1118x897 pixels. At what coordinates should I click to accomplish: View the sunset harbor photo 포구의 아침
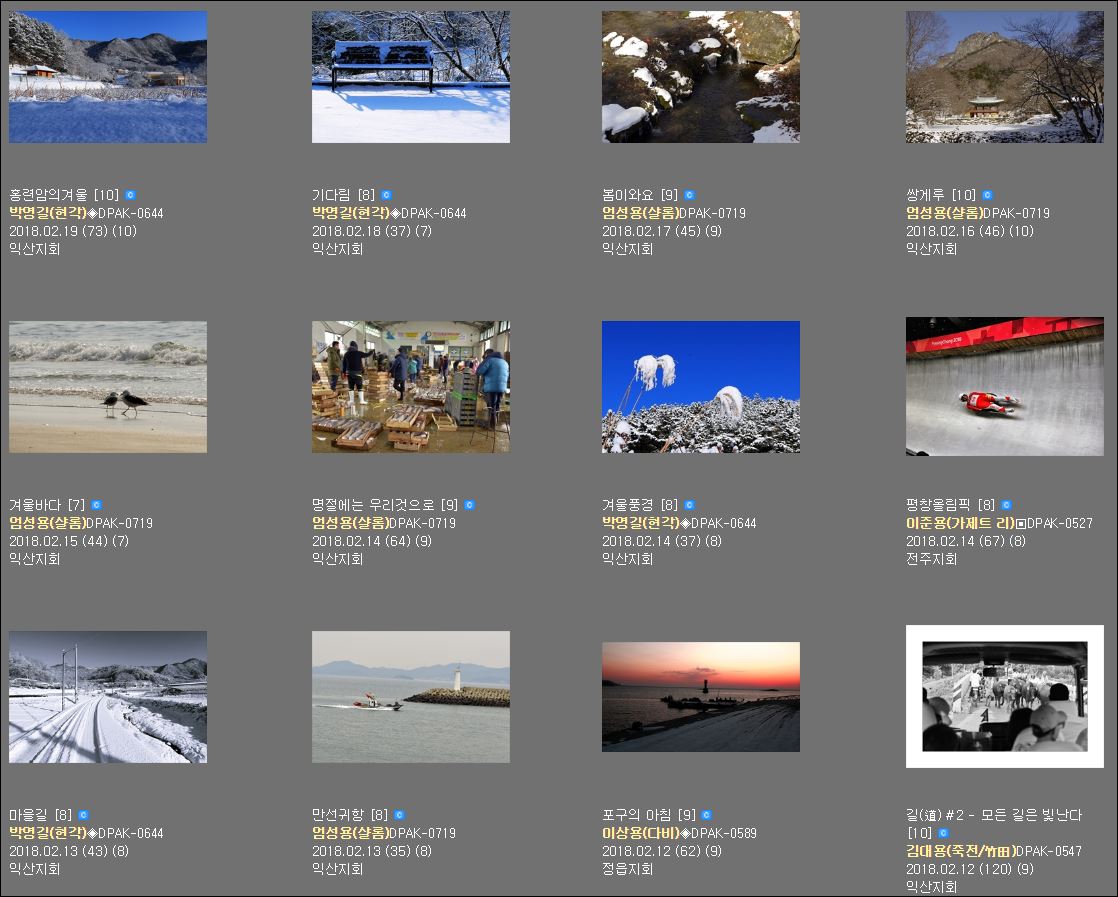(700, 697)
